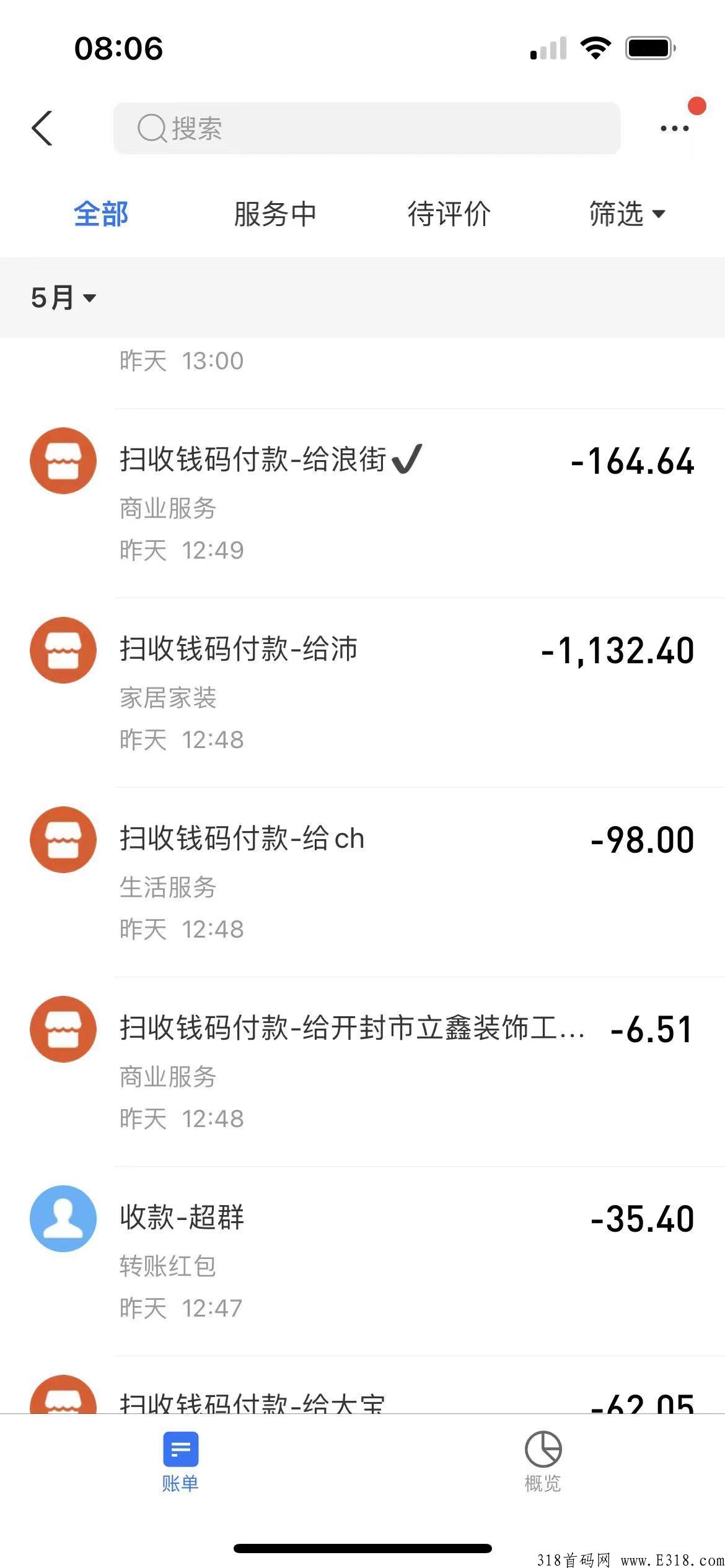Image resolution: width=725 pixels, height=1568 pixels.
Task: Click the blue contact icon for 收款-超群
Action: click(x=63, y=1217)
